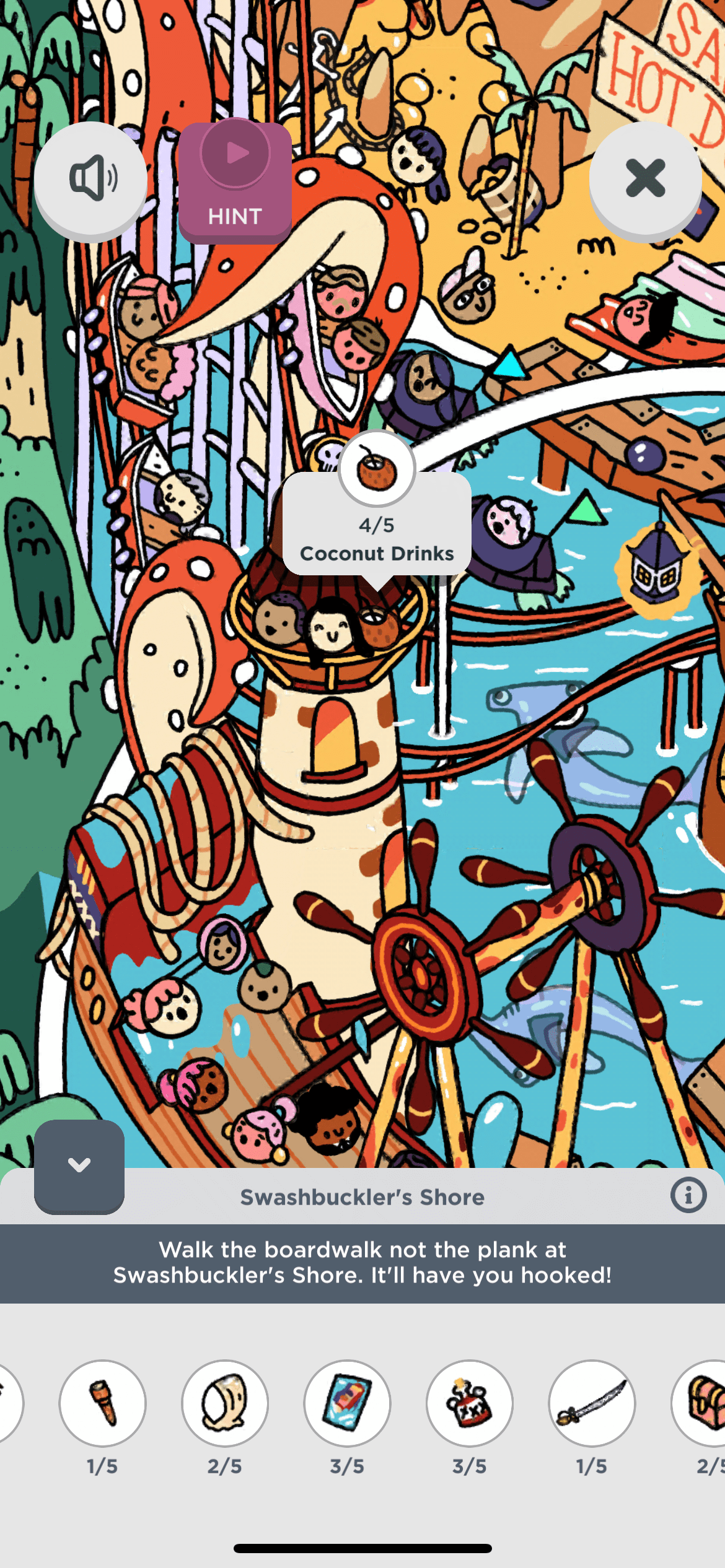The image size is (725, 1568).
Task: Select the seashell item showing 2/5
Action: pos(225,1403)
